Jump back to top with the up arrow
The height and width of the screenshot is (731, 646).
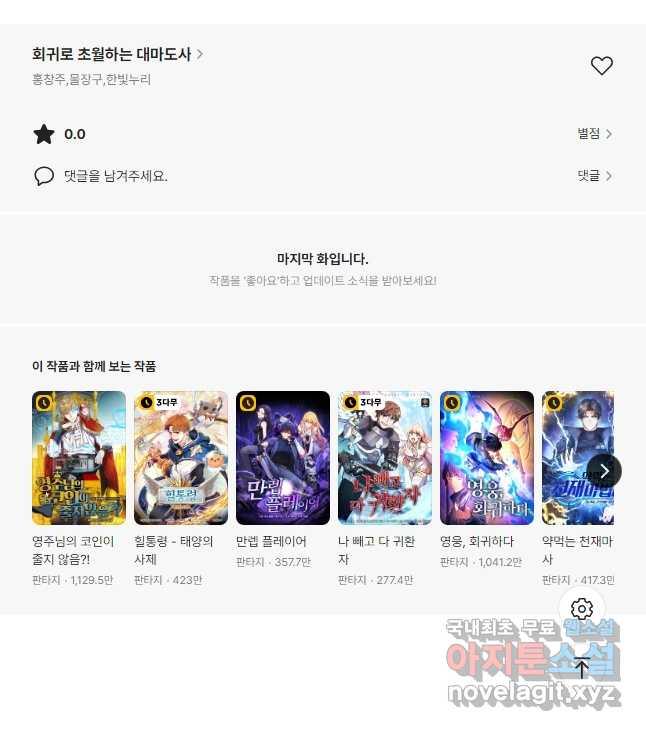582,668
